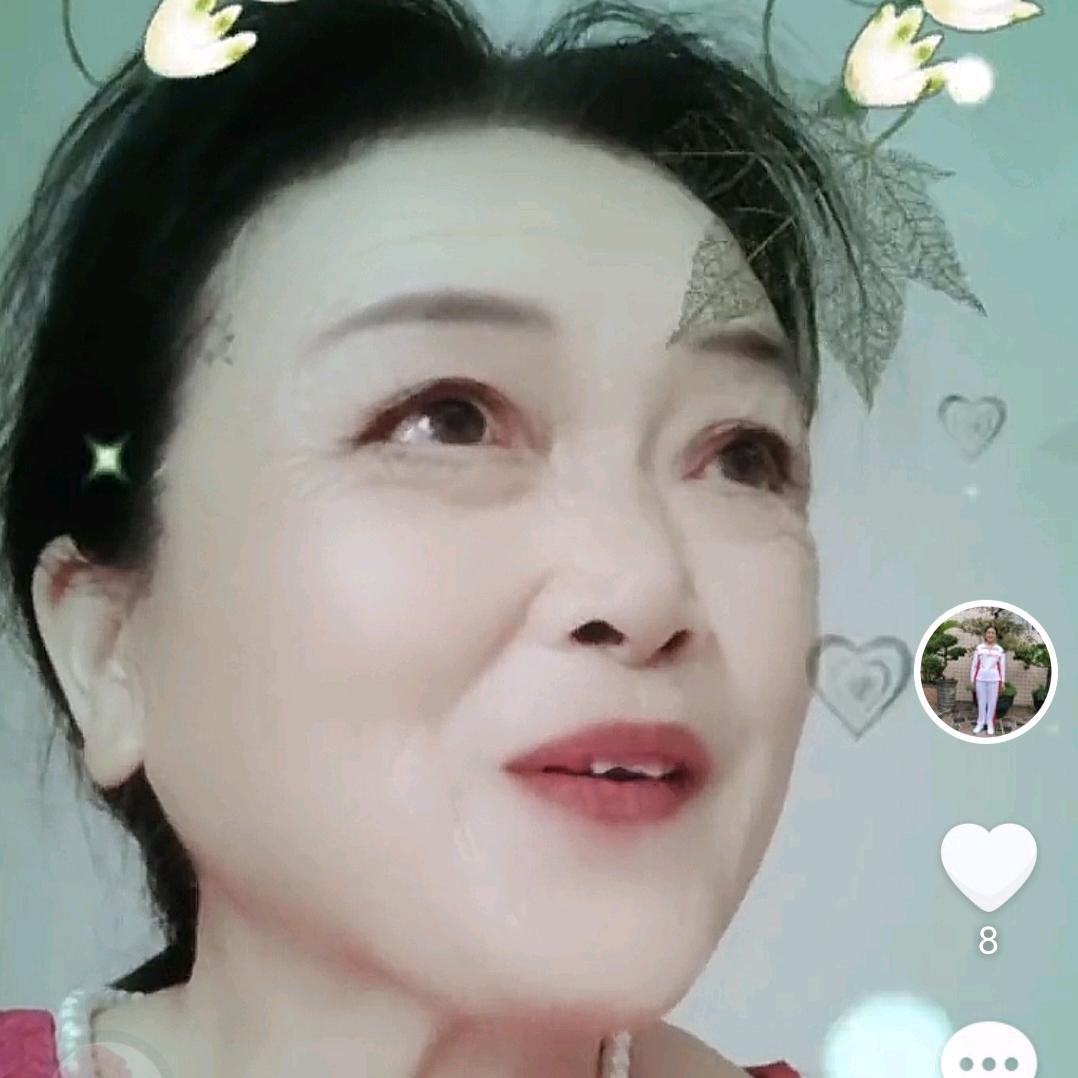Open the comments bubble
This screenshot has width=1078, height=1078.
[x=988, y=1055]
